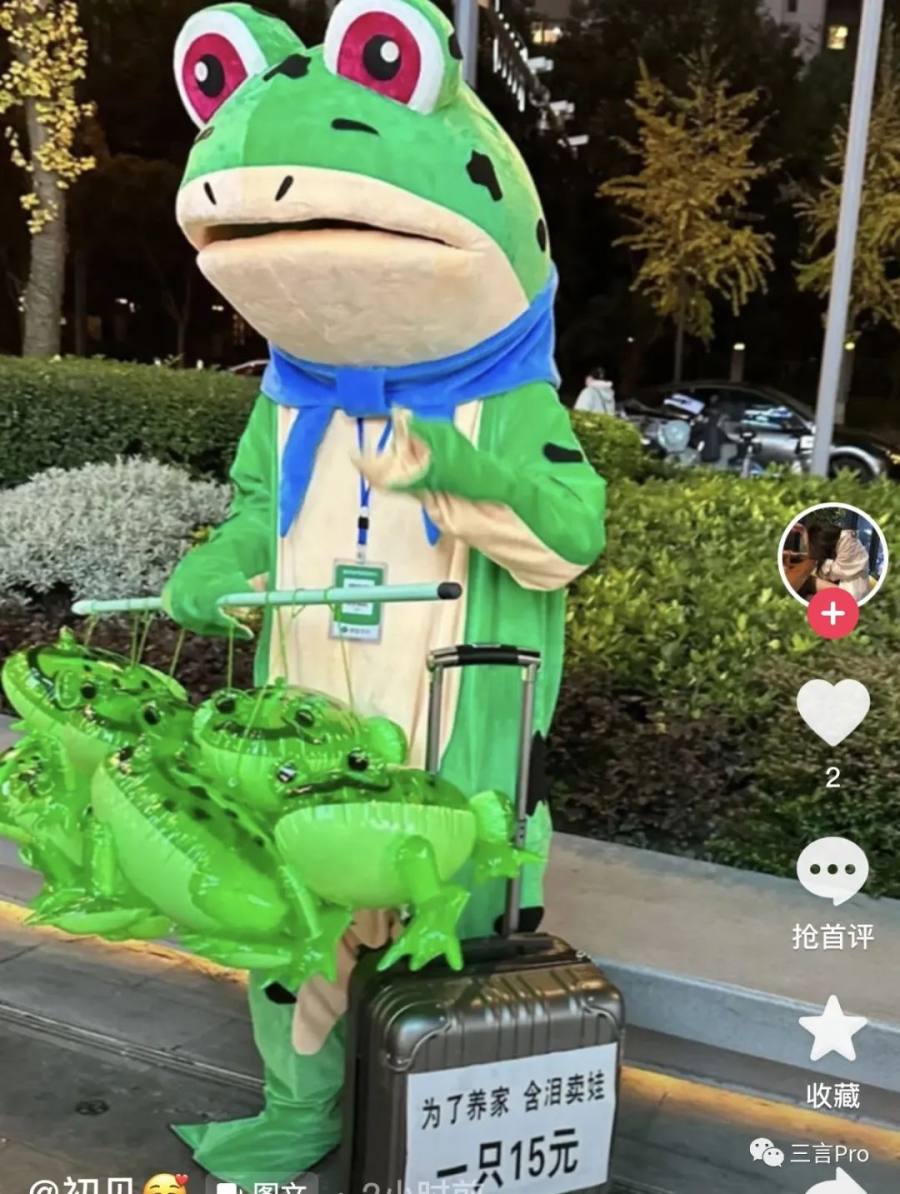Follow the author with the red plus
This screenshot has height=1194, width=900.
click(832, 612)
